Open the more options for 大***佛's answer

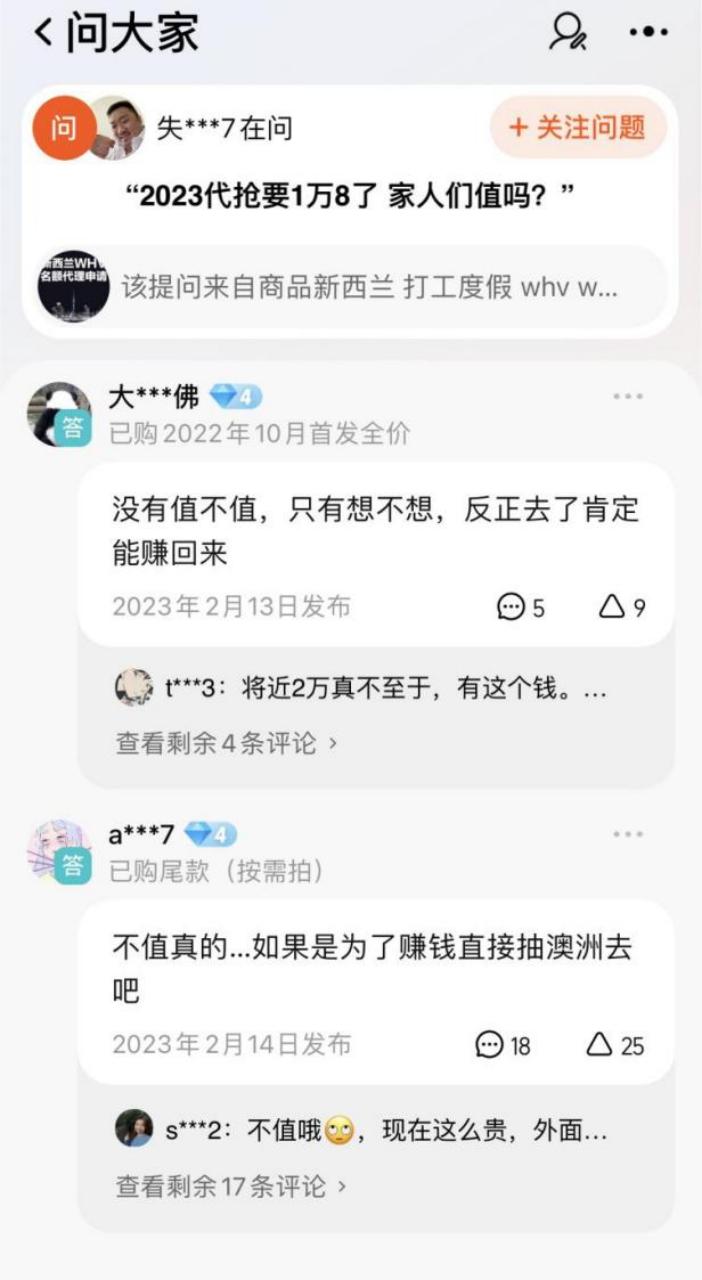(628, 398)
